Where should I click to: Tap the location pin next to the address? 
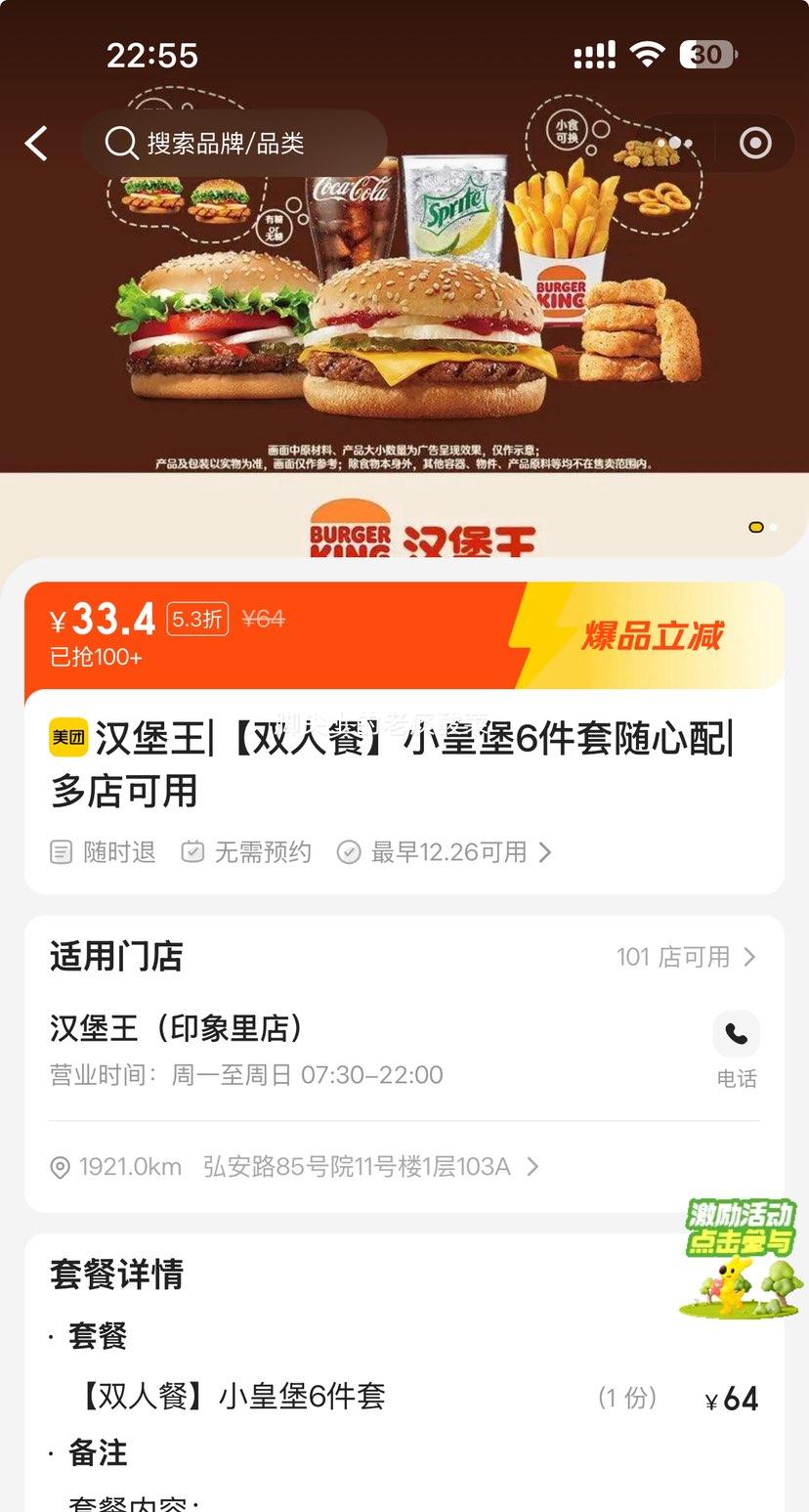click(61, 1166)
